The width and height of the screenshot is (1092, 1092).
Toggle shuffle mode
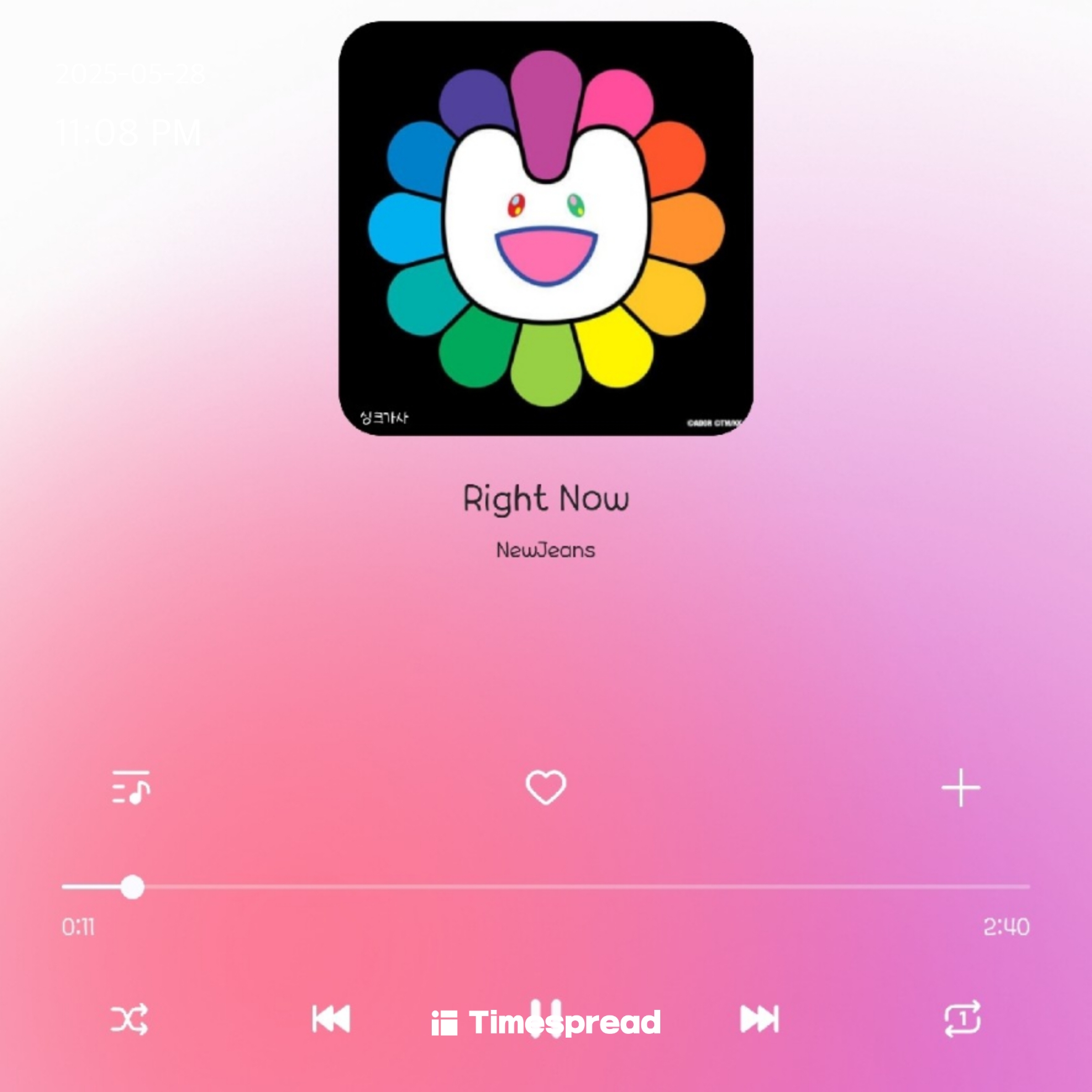coord(129,1019)
